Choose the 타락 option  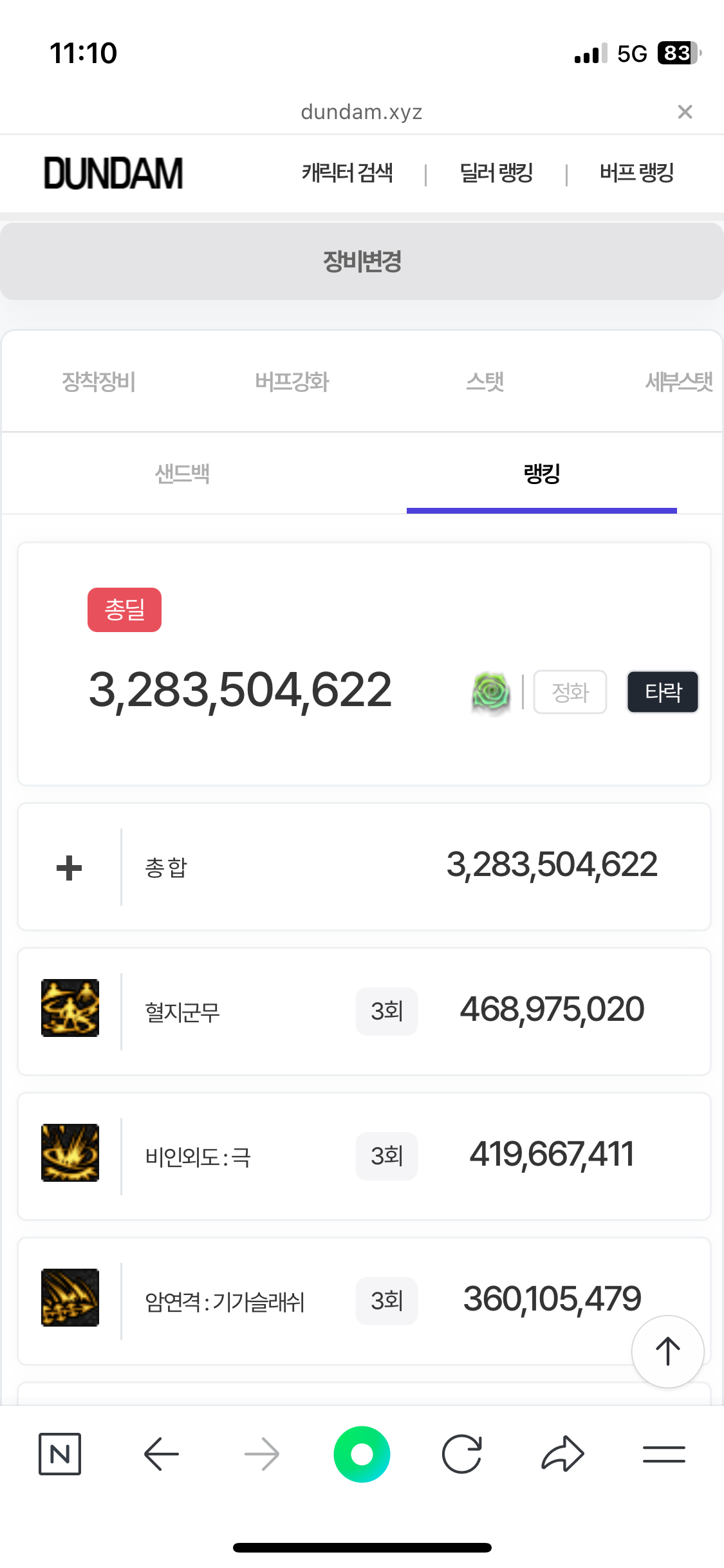(x=663, y=692)
